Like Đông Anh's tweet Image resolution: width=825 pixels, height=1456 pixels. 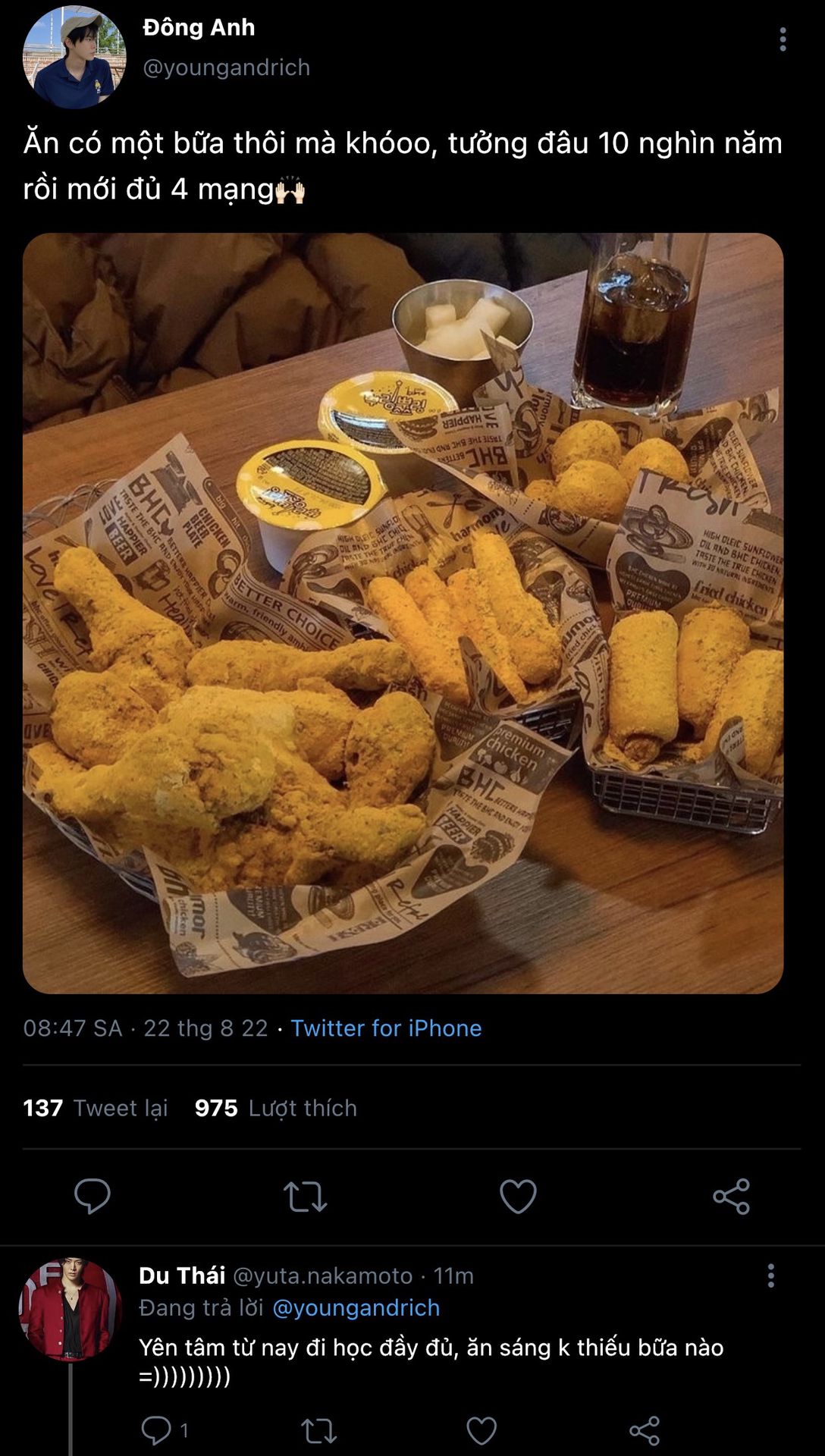(518, 1197)
